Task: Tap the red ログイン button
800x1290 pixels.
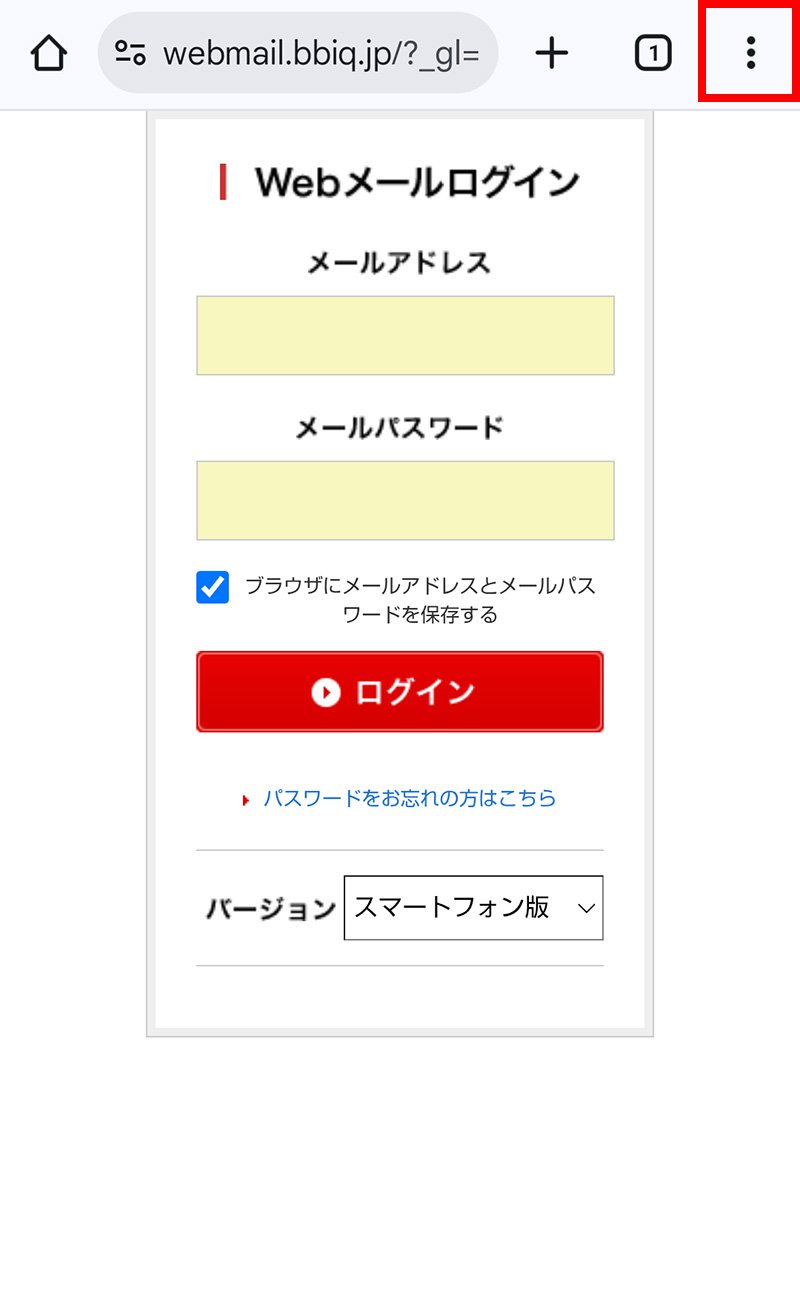Action: click(x=400, y=692)
